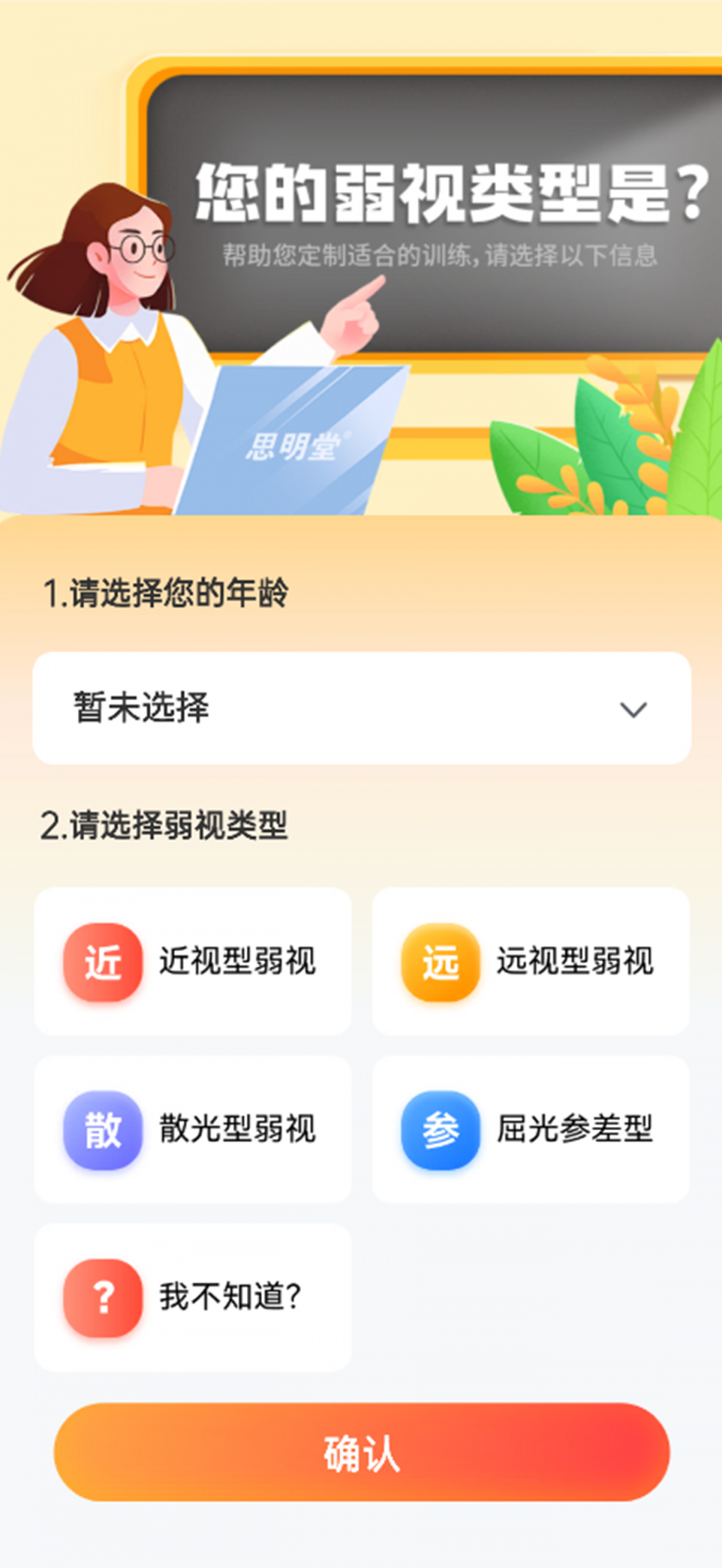Choose the 远视型弱视 option
This screenshot has height=1568, width=722.
[x=530, y=961]
